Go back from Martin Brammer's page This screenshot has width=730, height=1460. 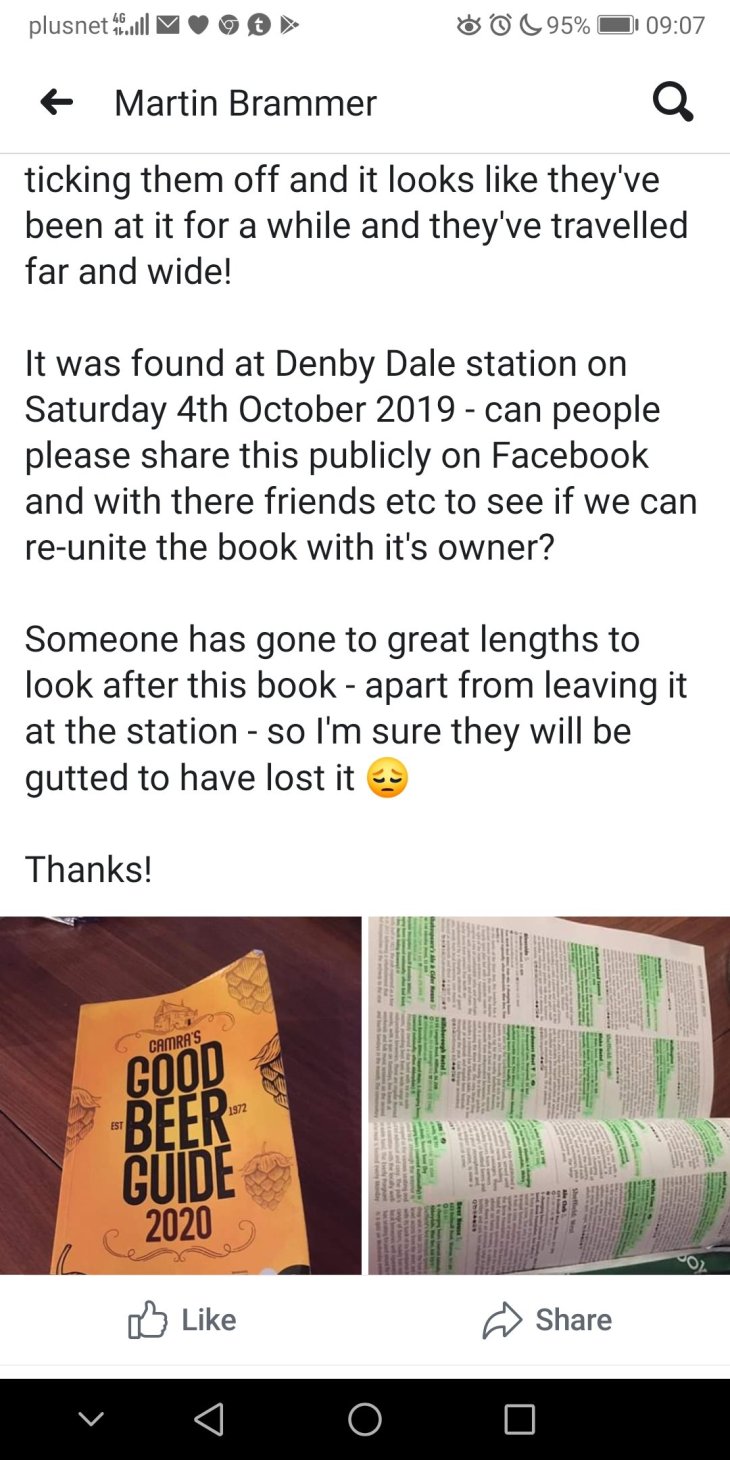[x=57, y=102]
